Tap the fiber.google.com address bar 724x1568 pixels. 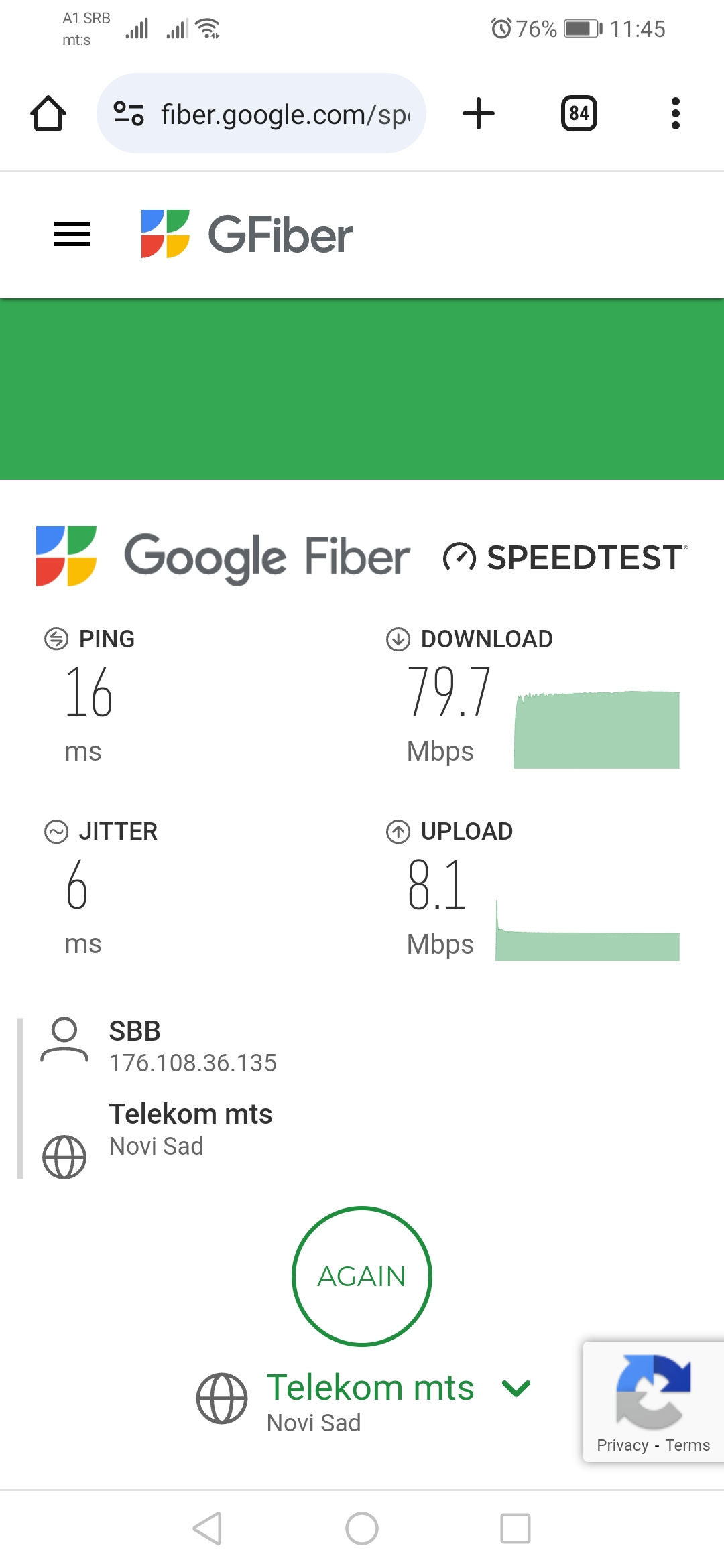pos(282,114)
